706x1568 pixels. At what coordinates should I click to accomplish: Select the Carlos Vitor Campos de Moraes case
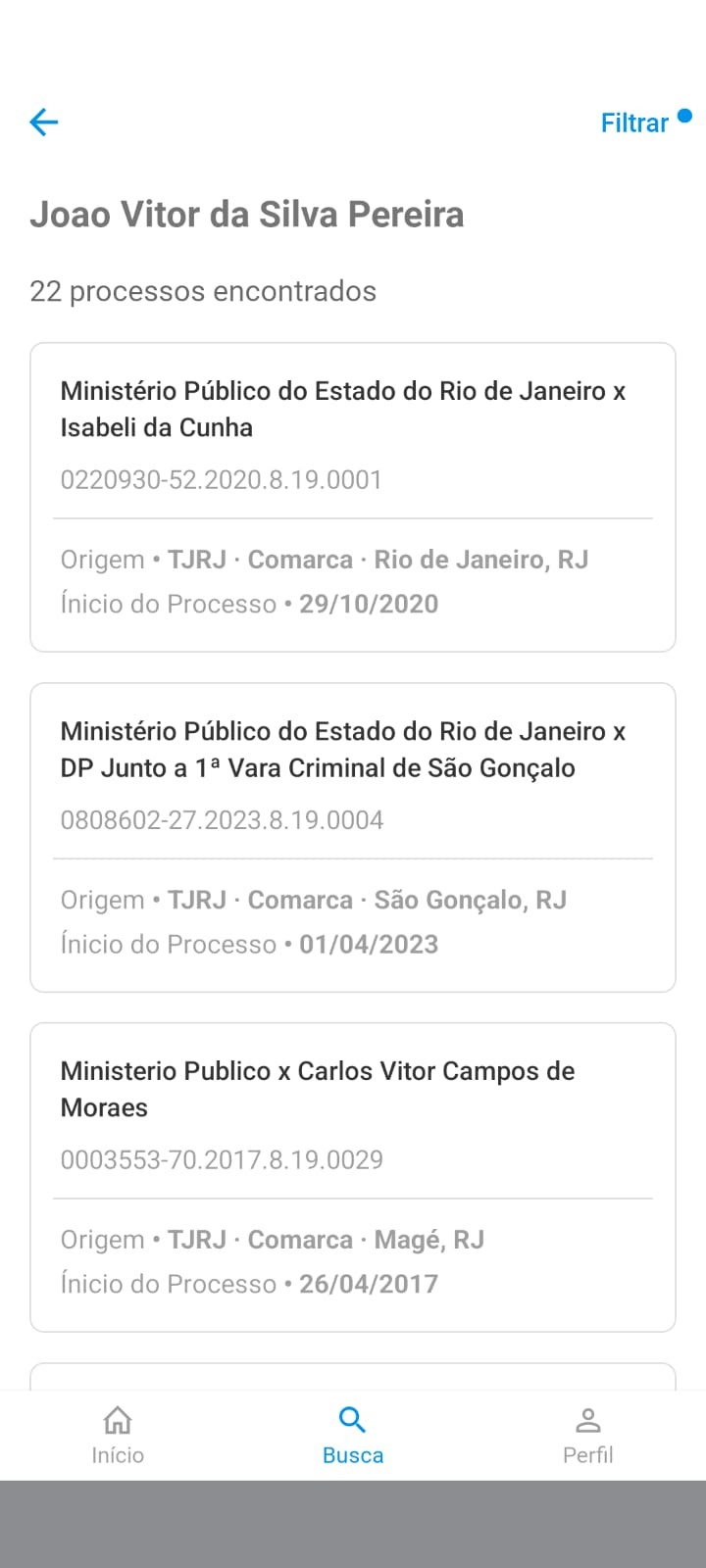coord(353,1176)
